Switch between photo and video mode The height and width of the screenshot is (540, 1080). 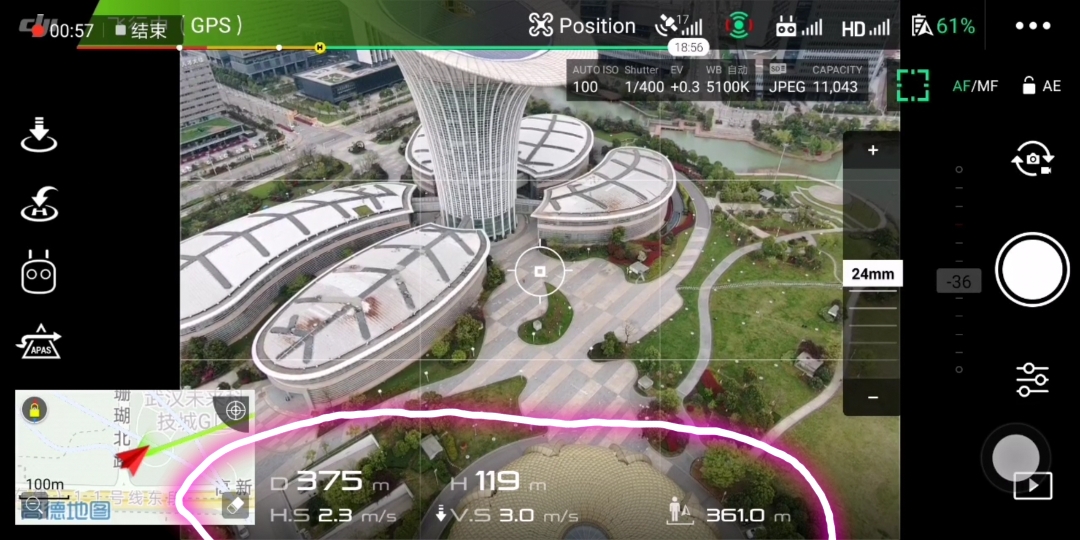click(1032, 159)
